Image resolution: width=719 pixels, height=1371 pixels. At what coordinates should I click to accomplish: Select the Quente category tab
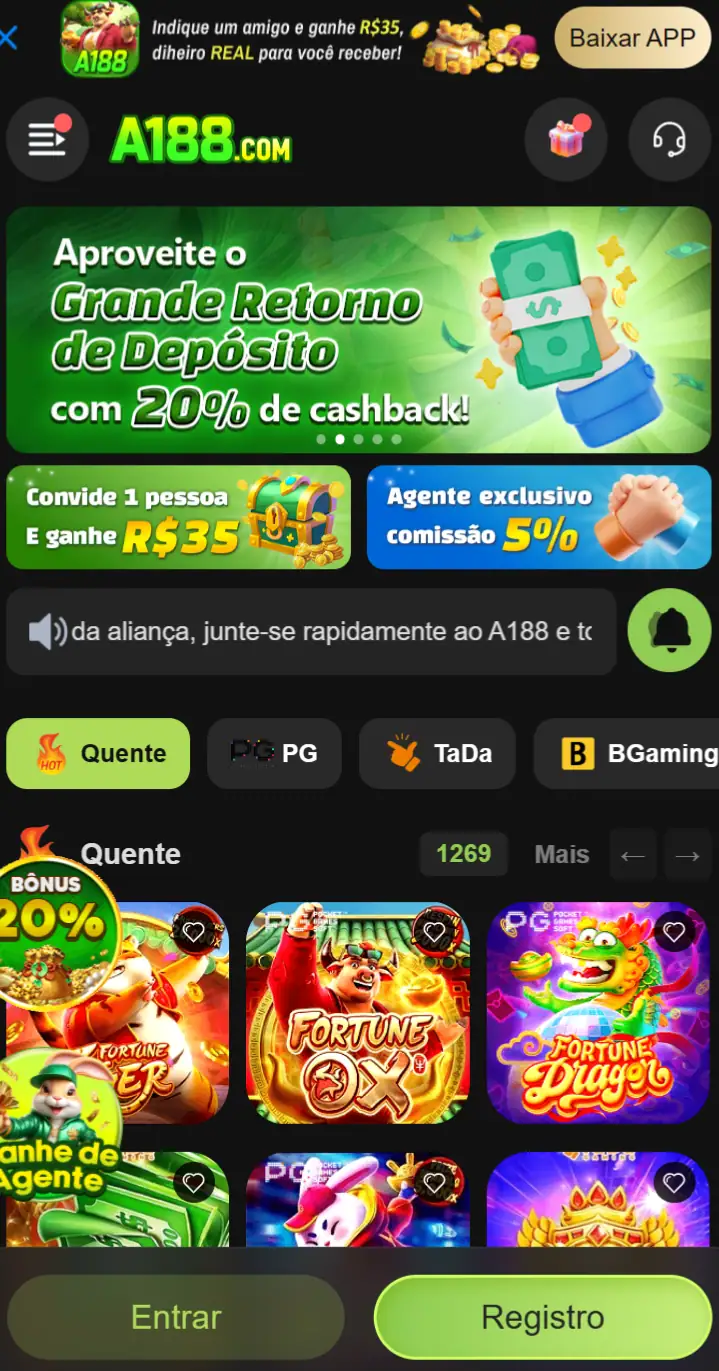pos(98,753)
